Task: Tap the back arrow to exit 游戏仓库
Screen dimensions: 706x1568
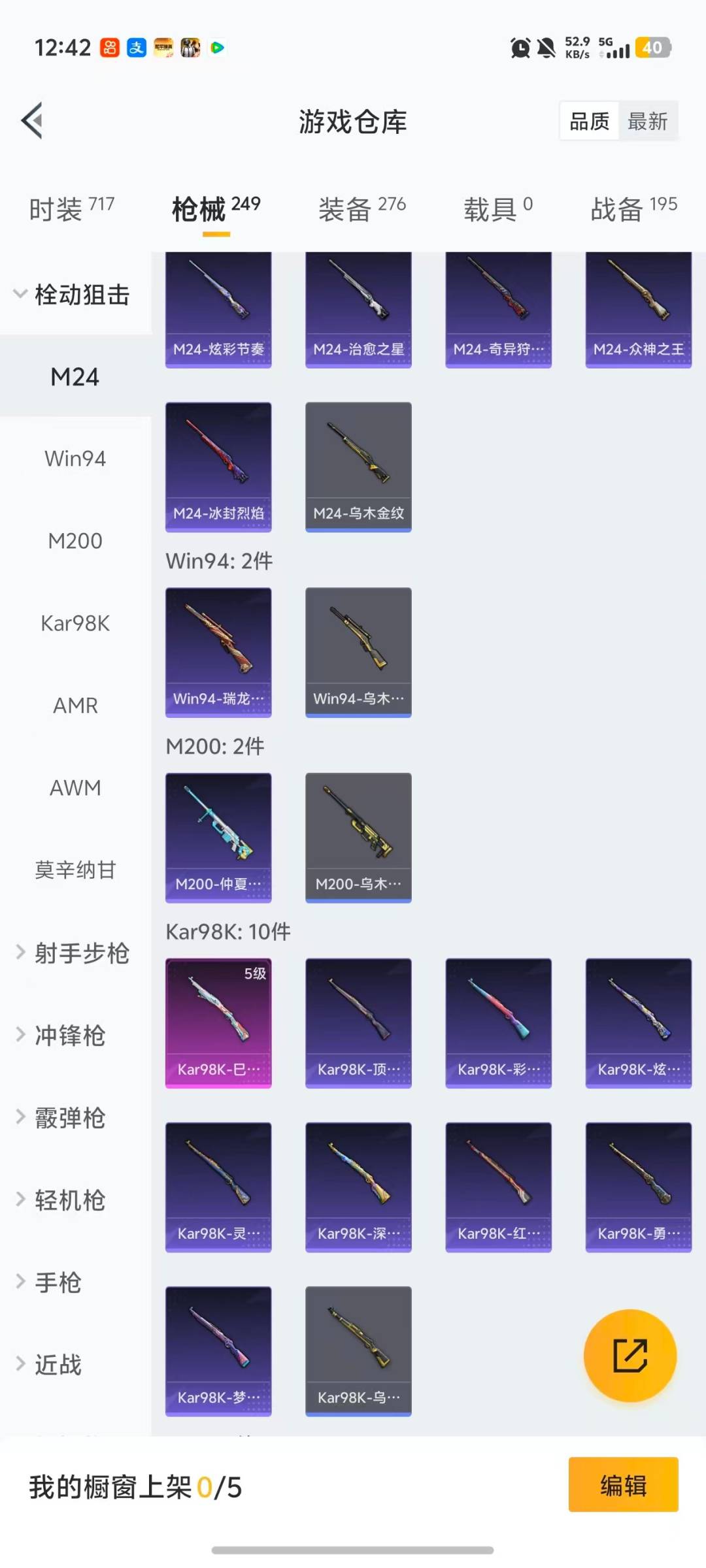Action: click(31, 122)
